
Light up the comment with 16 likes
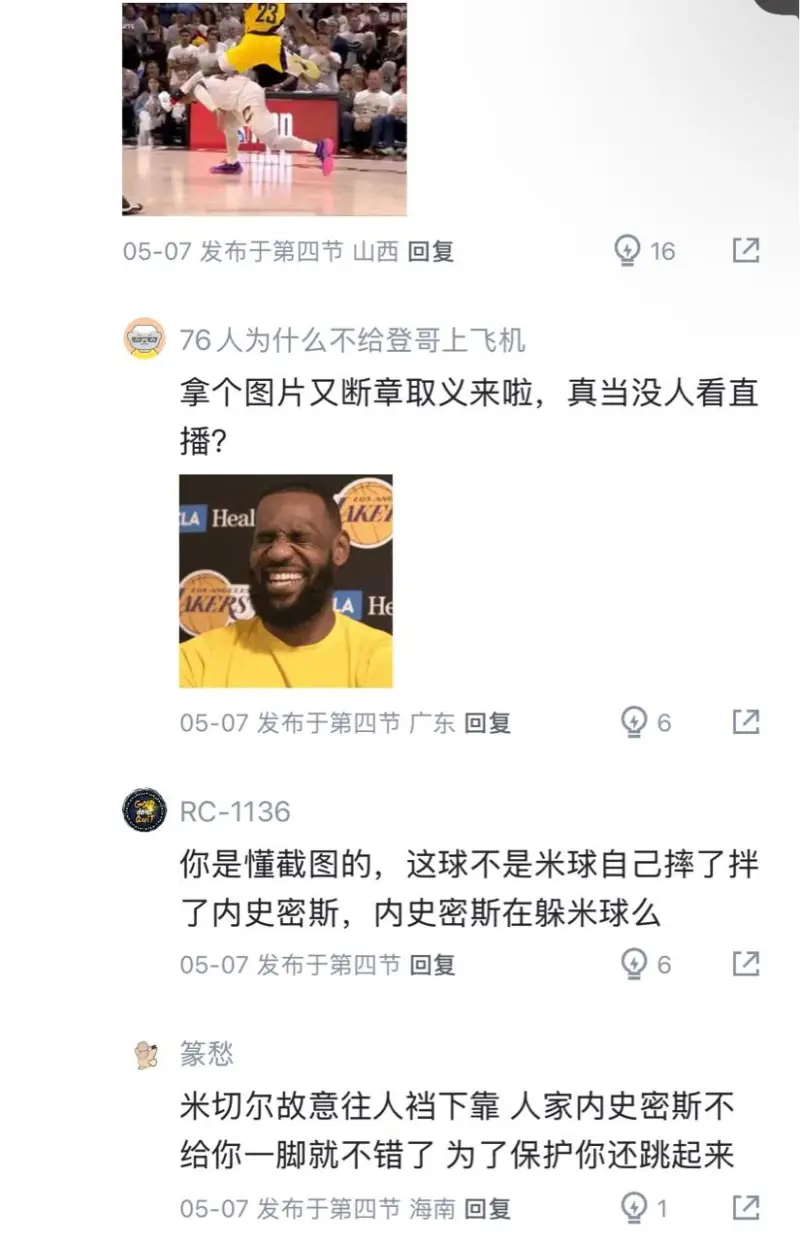628,250
